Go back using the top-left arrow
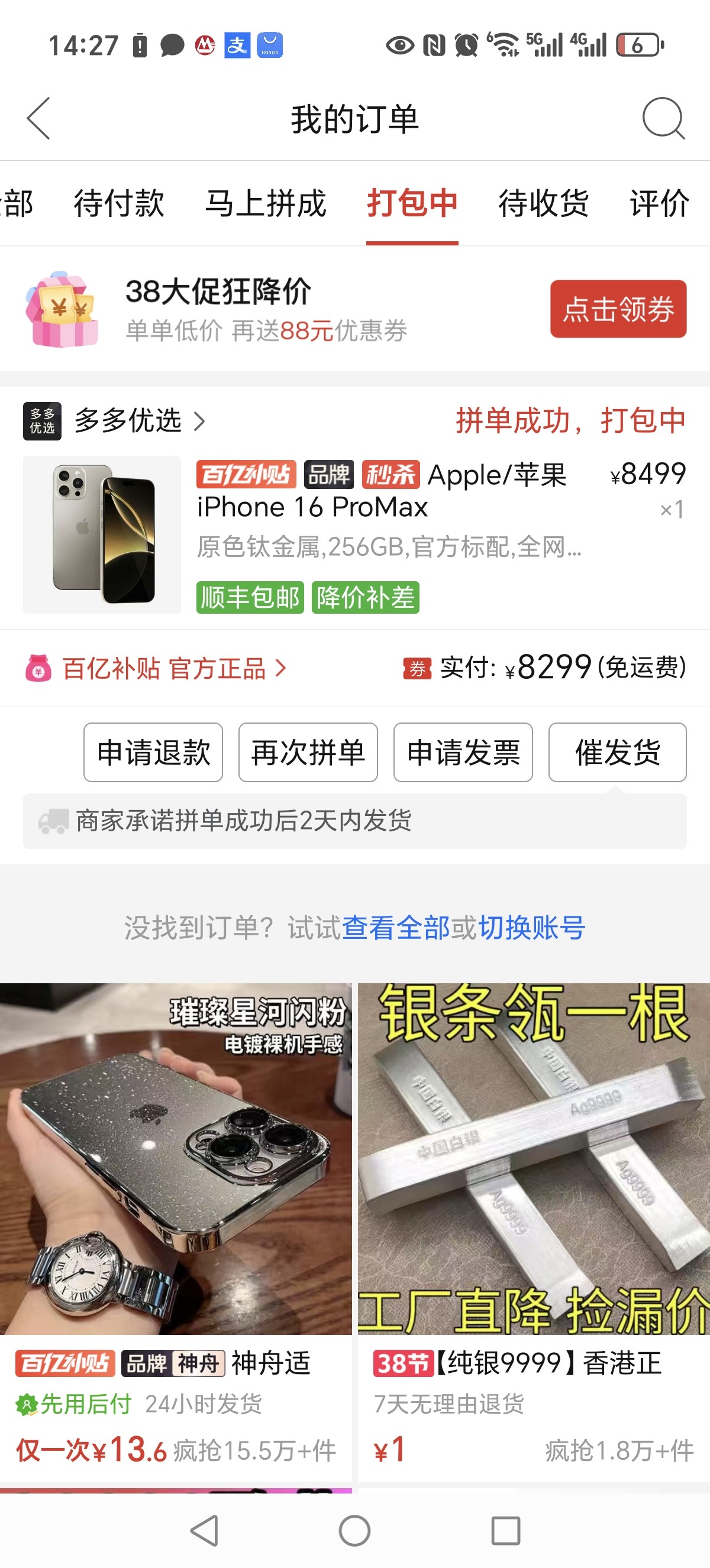 point(38,118)
